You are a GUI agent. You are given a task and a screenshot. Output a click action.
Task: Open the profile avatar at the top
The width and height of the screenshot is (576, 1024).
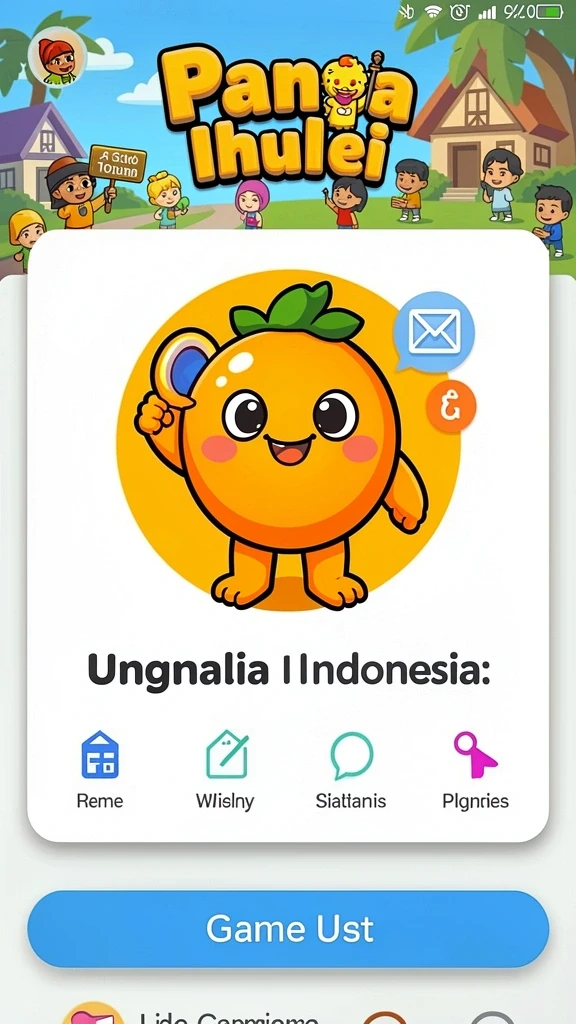(57, 57)
